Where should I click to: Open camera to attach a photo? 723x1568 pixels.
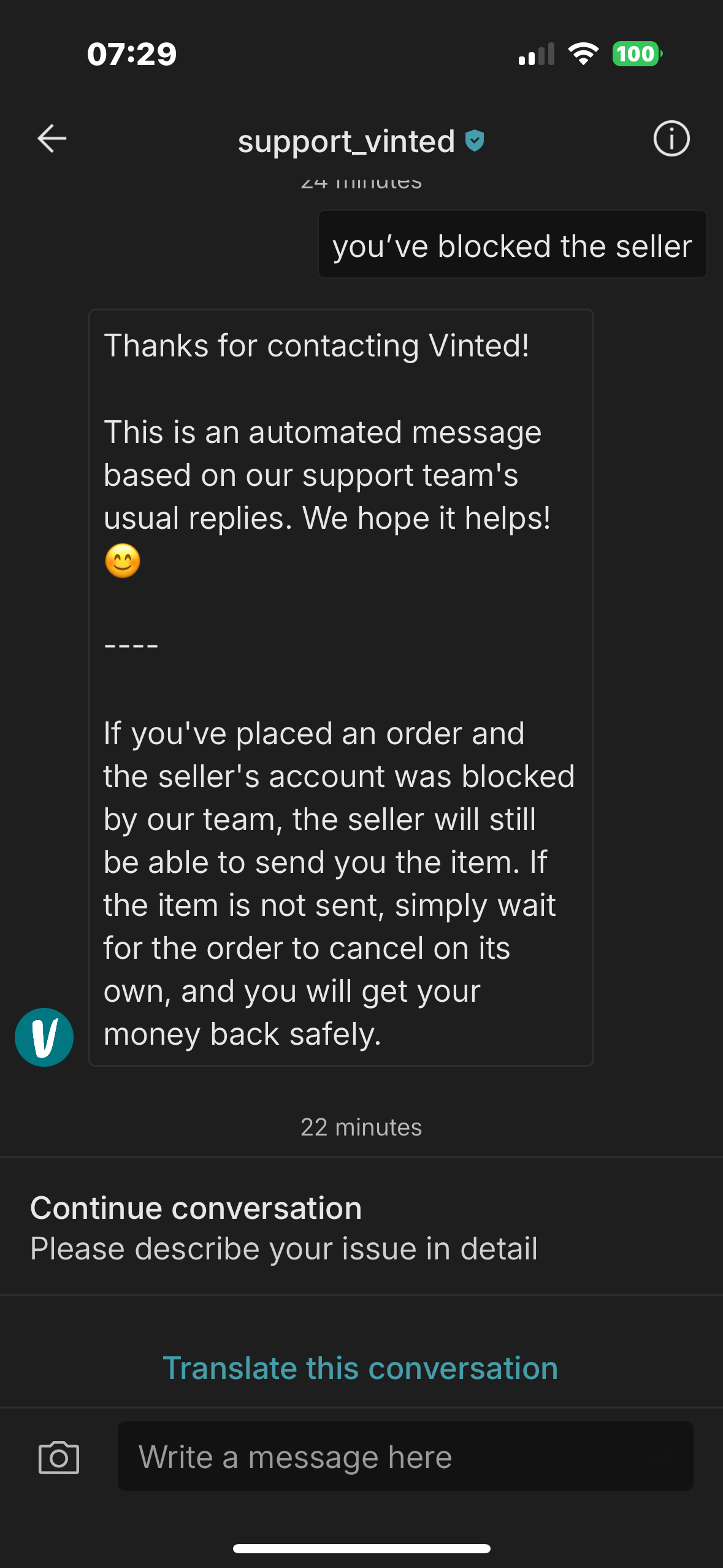(x=59, y=1457)
